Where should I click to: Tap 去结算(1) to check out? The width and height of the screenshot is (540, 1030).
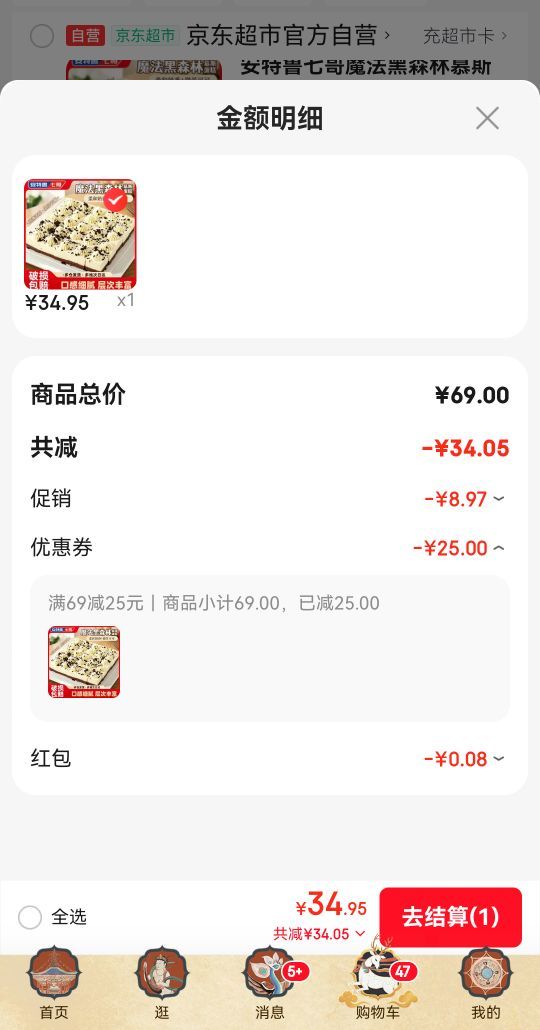pyautogui.click(x=451, y=917)
